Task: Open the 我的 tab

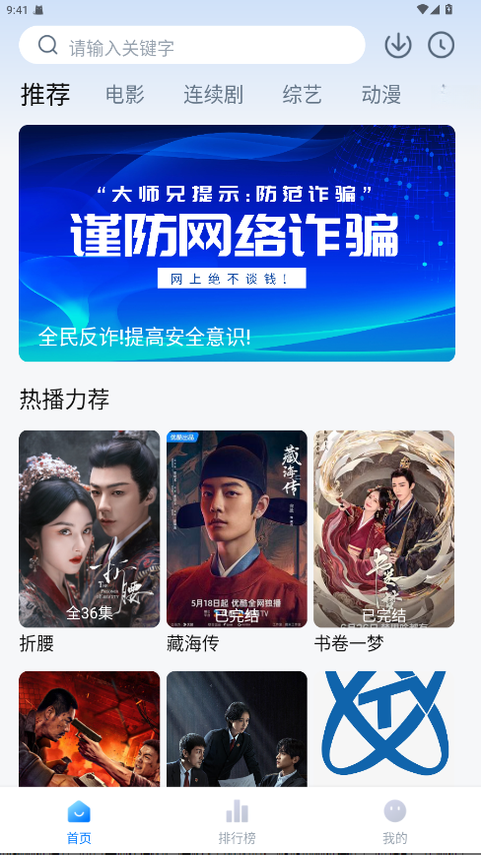Action: click(x=395, y=822)
